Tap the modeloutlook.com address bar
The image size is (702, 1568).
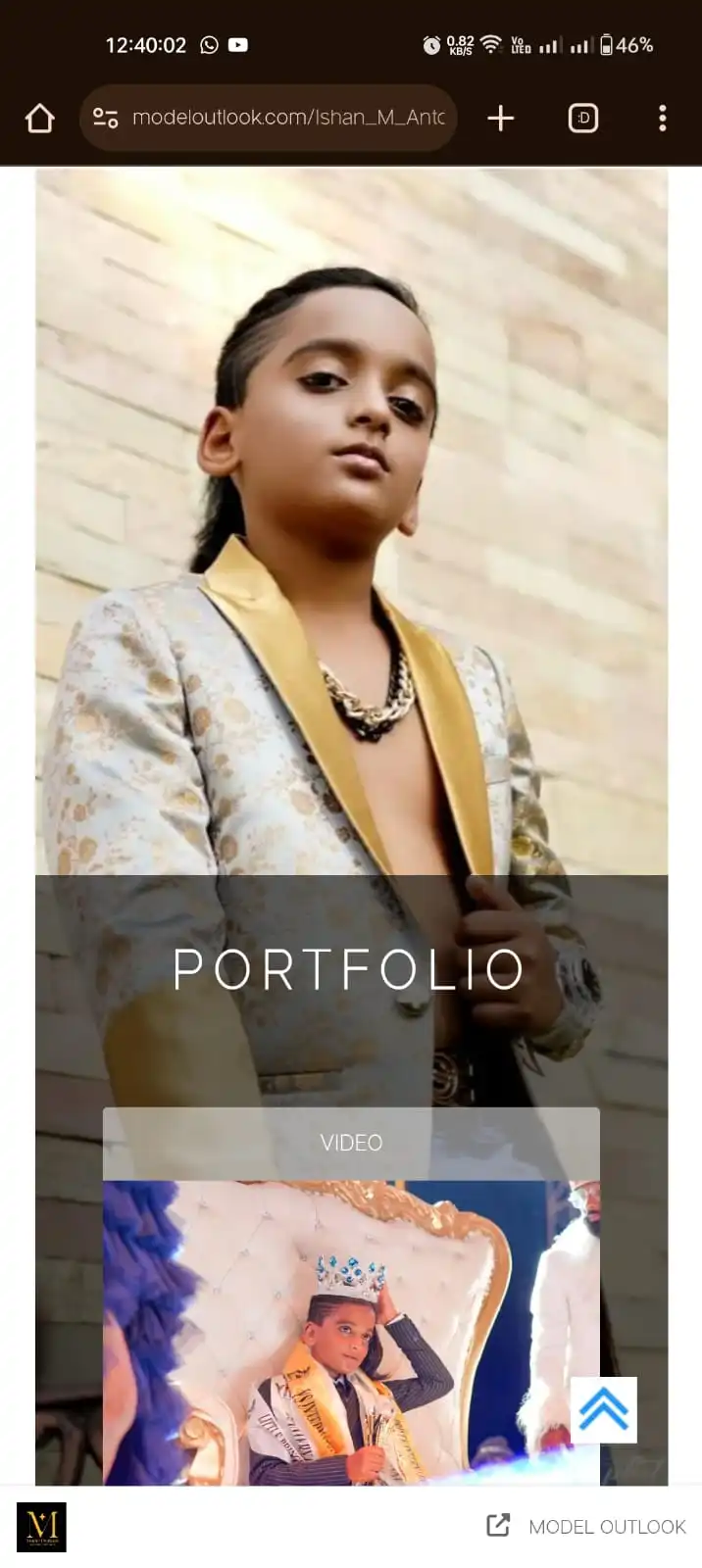[287, 118]
